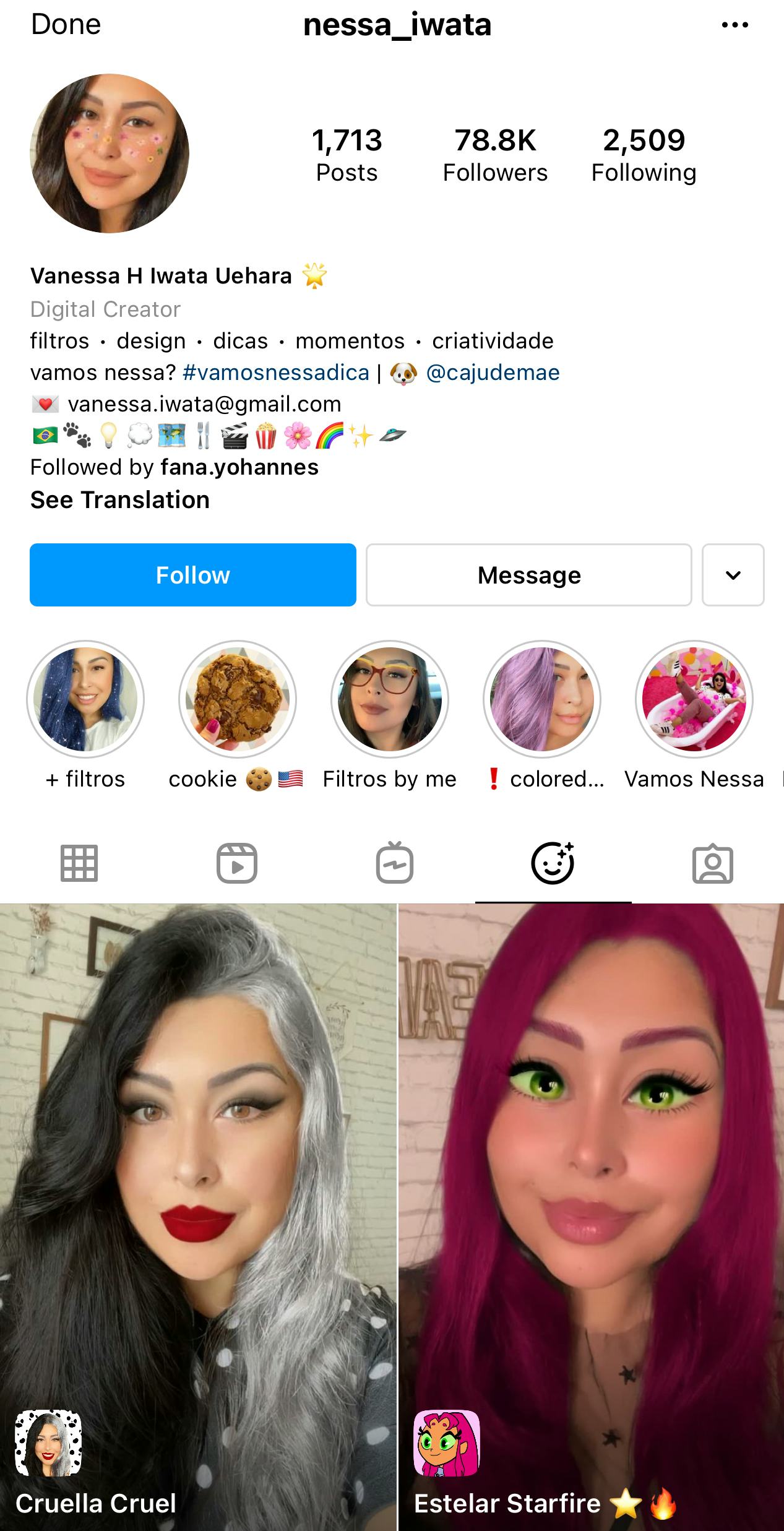Send a message to this profile
Screen dimensions: 784x1531
click(x=529, y=575)
